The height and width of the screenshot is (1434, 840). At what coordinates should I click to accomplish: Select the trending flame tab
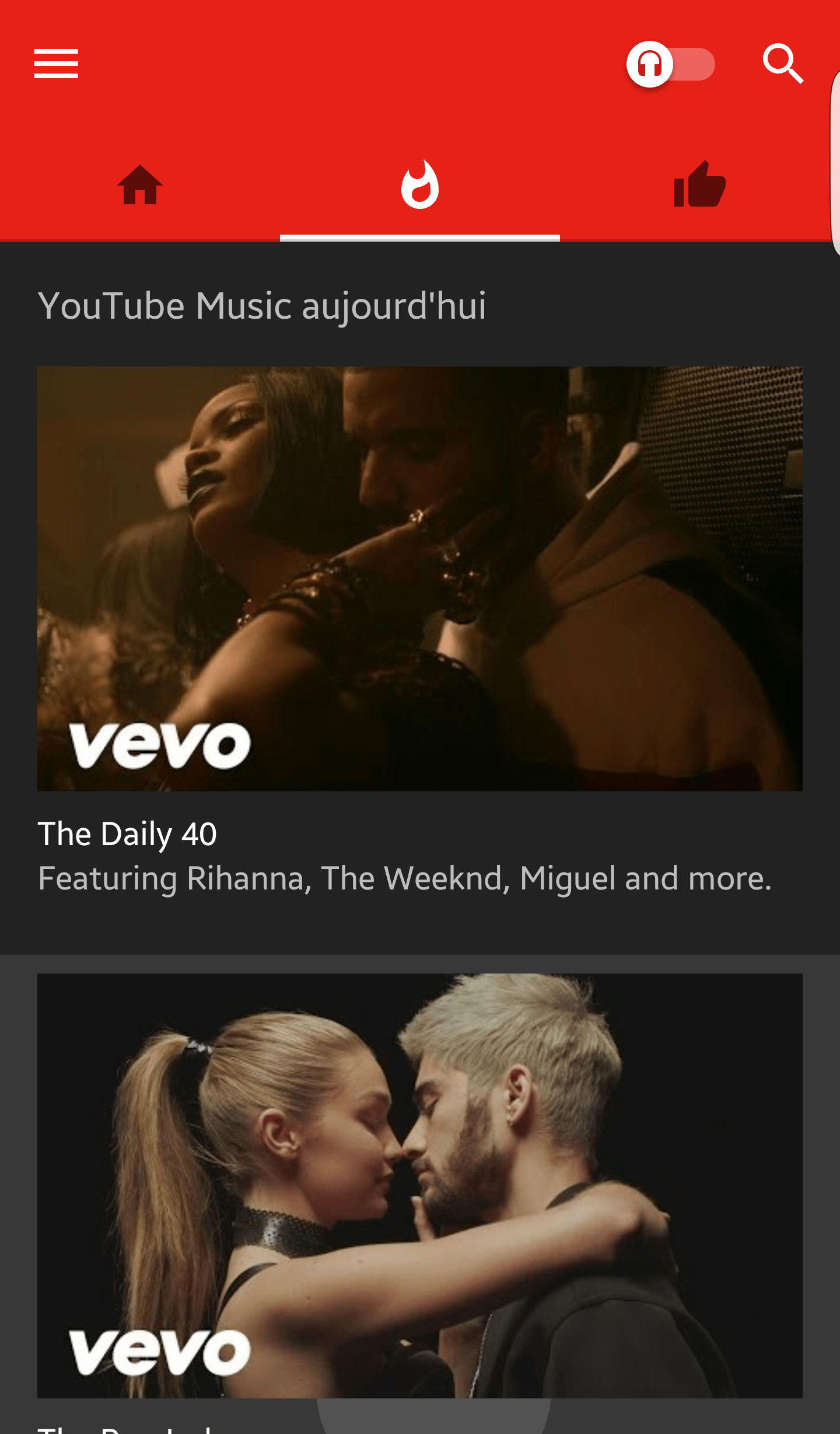(420, 186)
